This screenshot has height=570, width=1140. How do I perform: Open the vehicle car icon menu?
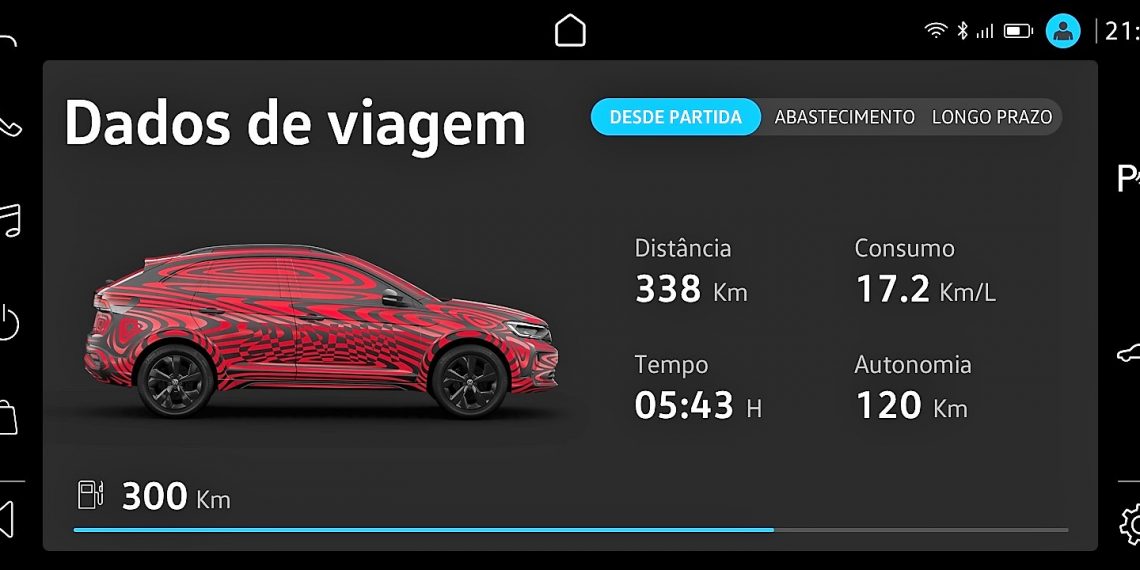point(1128,353)
